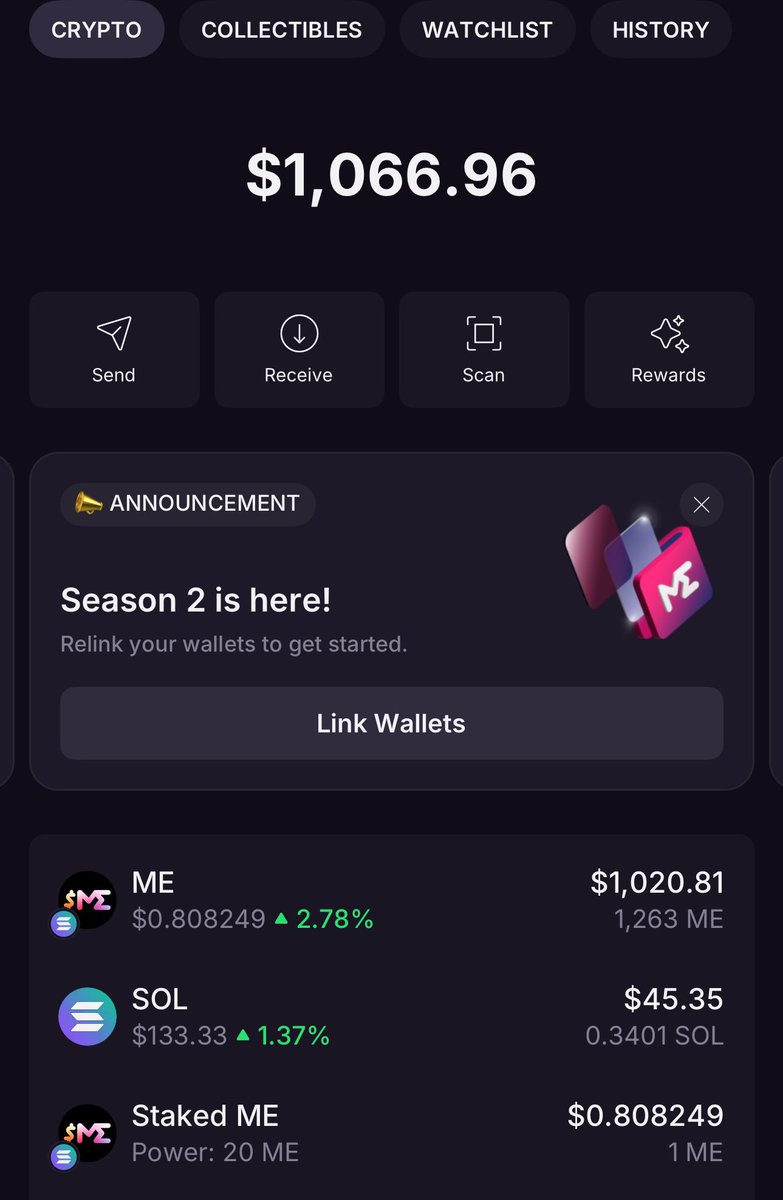Image resolution: width=783 pixels, height=1200 pixels.
Task: Open Rewards
Action: (x=669, y=350)
